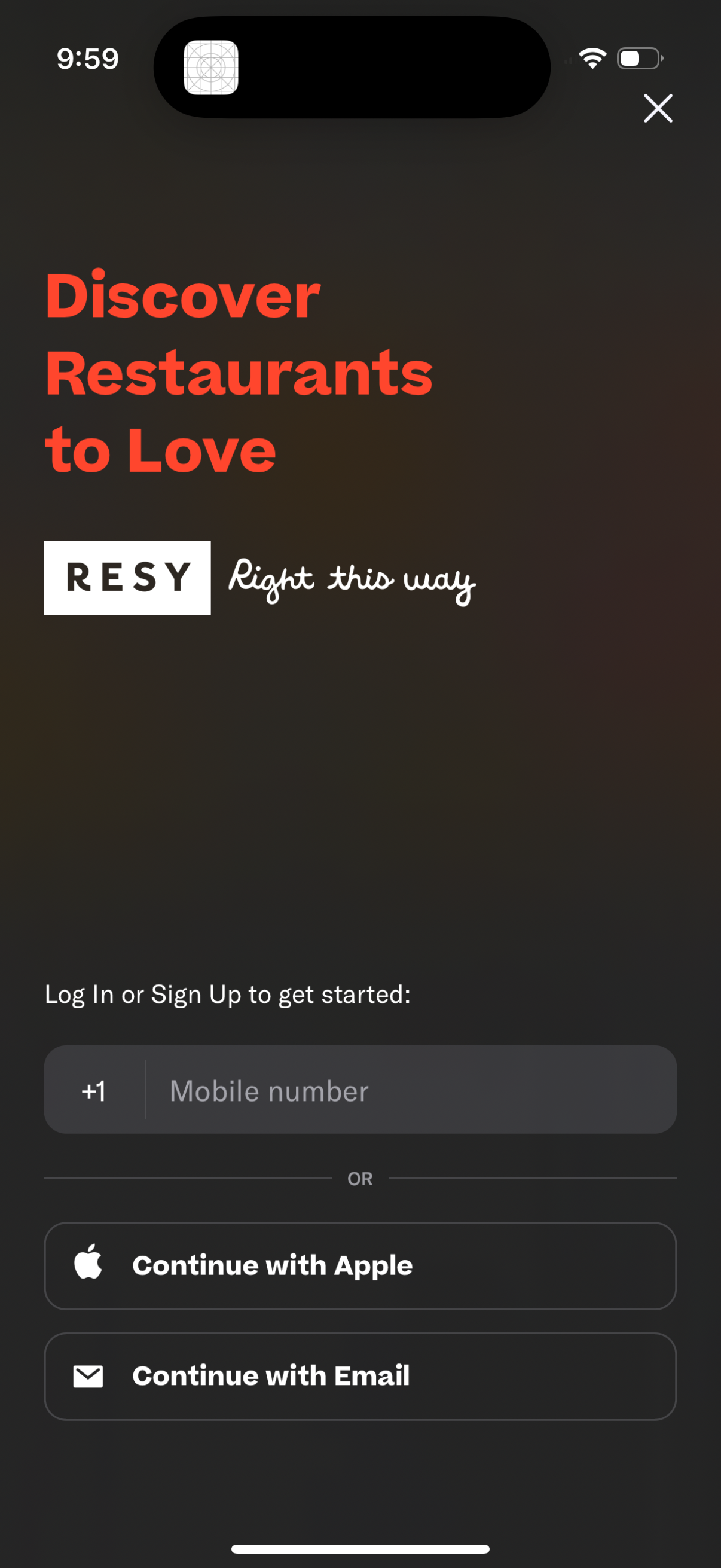Tap the clock showing 9:59
This screenshot has width=721, height=1568.
tap(87, 58)
